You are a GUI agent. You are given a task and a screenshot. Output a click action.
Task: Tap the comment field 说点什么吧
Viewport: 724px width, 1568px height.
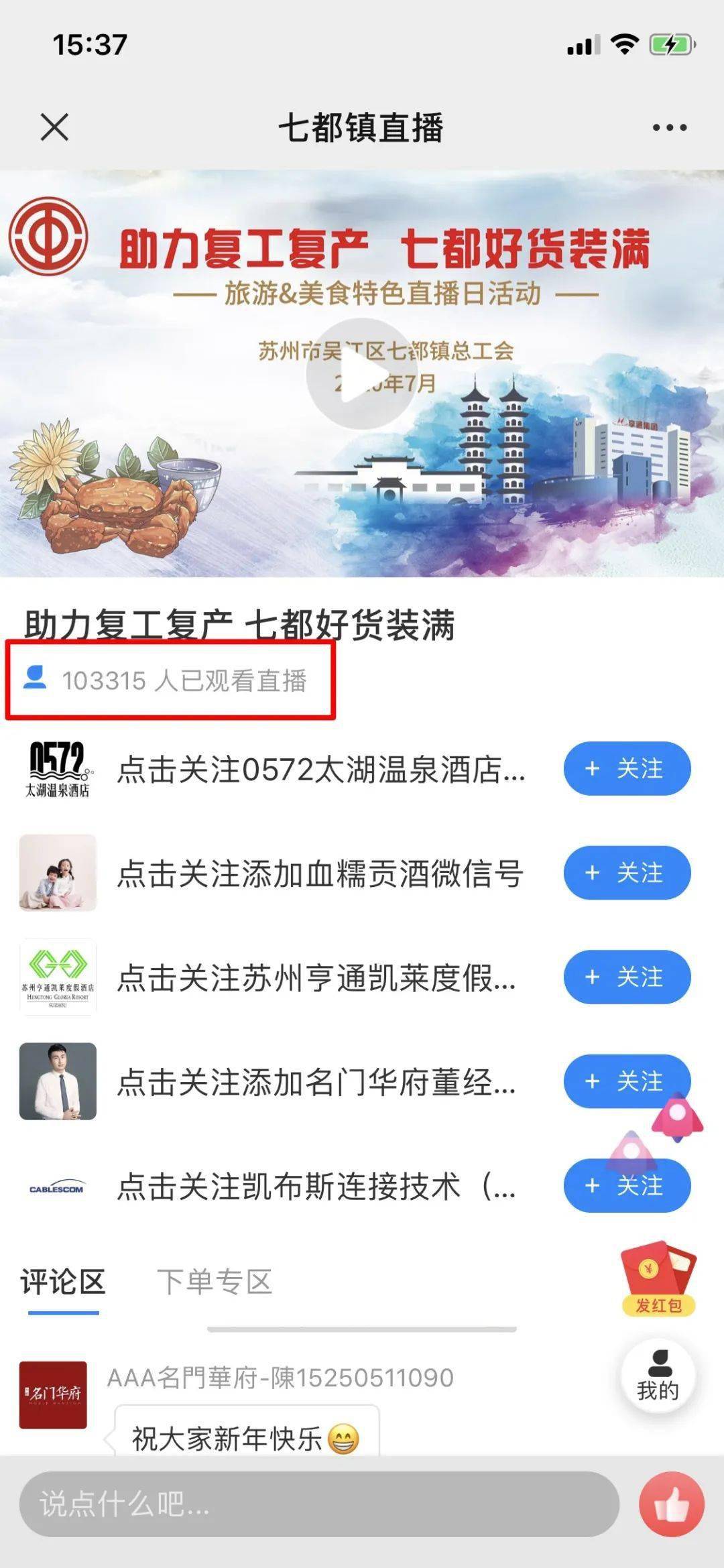pyautogui.click(x=318, y=1504)
